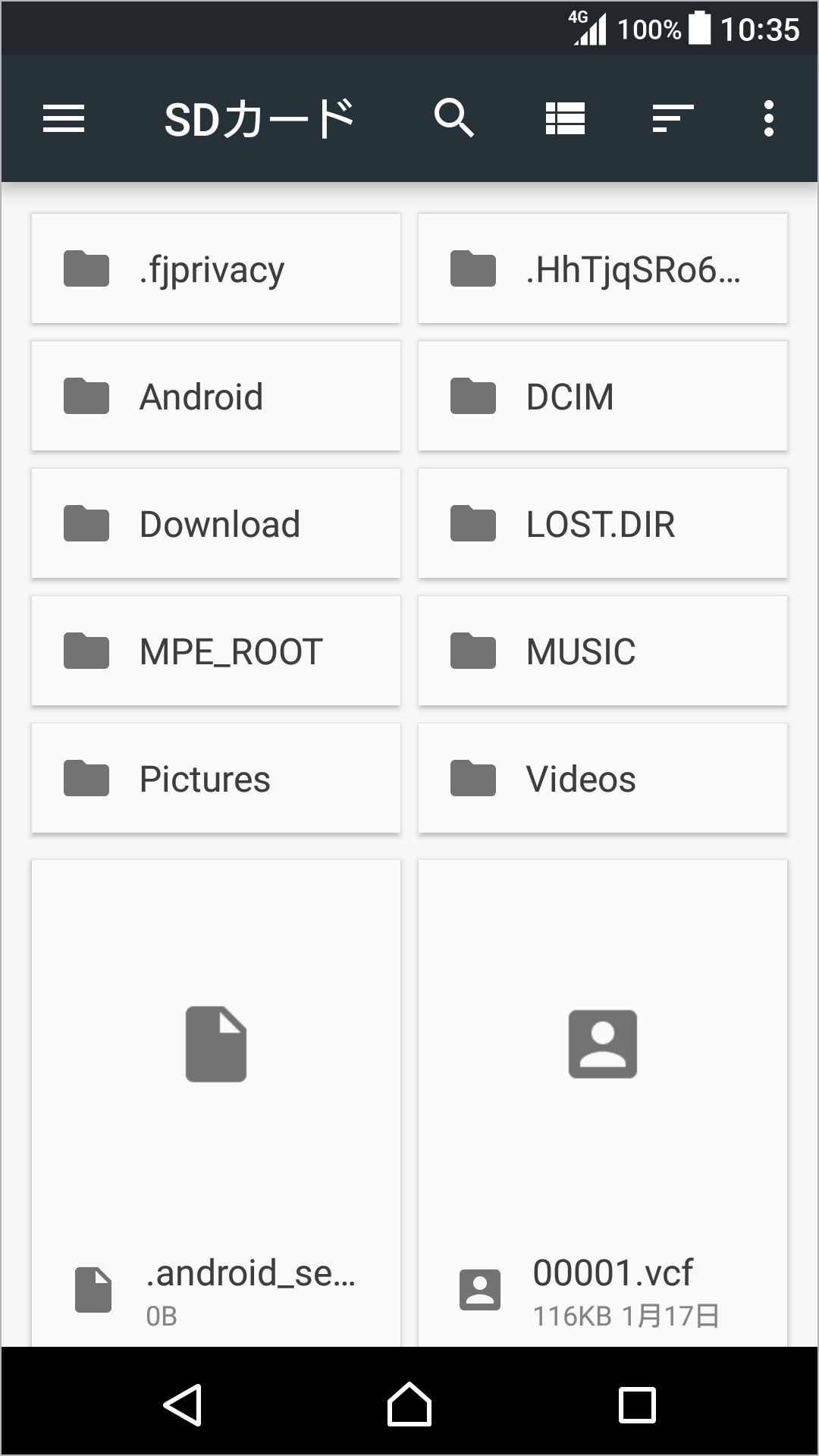Open the 00001.vcf contact file

[603, 1100]
